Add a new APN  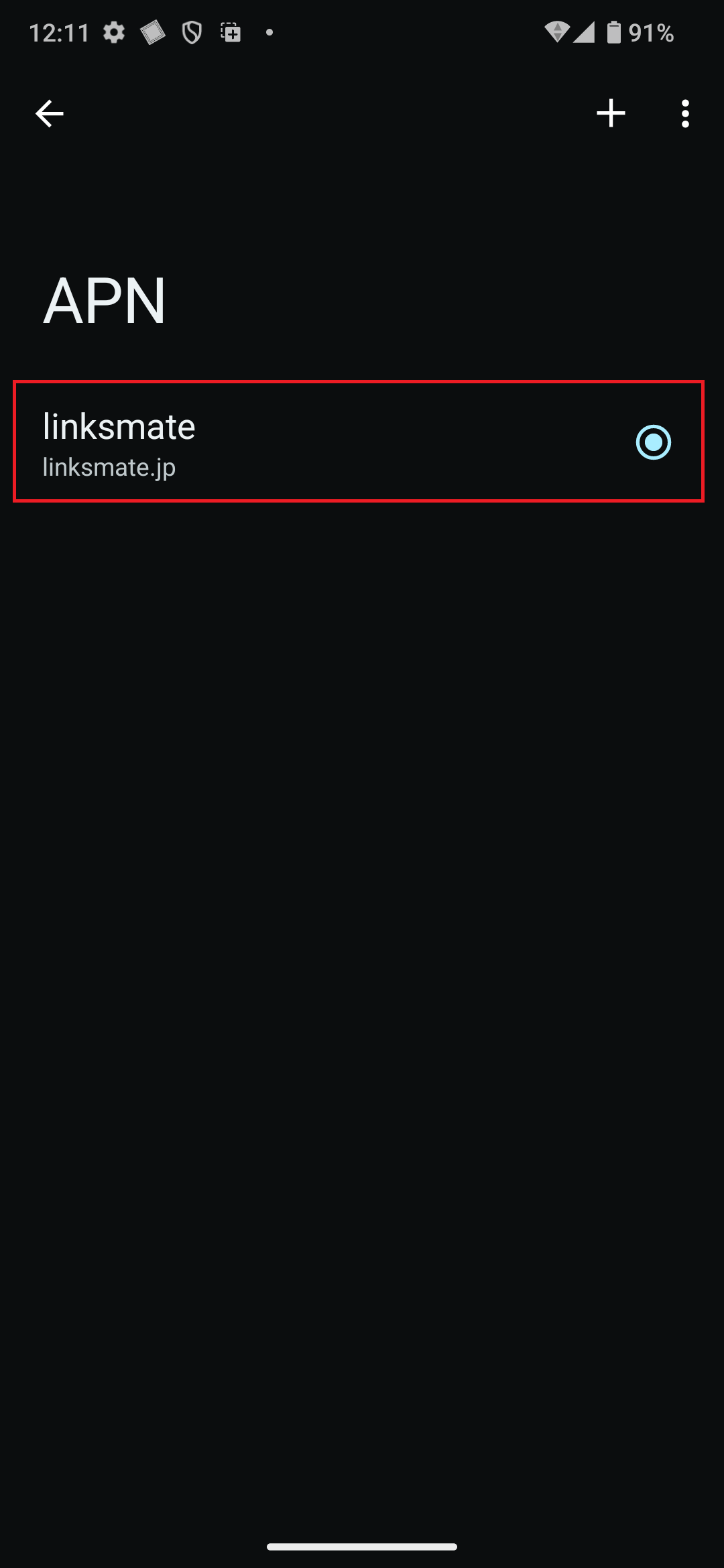[x=611, y=113]
